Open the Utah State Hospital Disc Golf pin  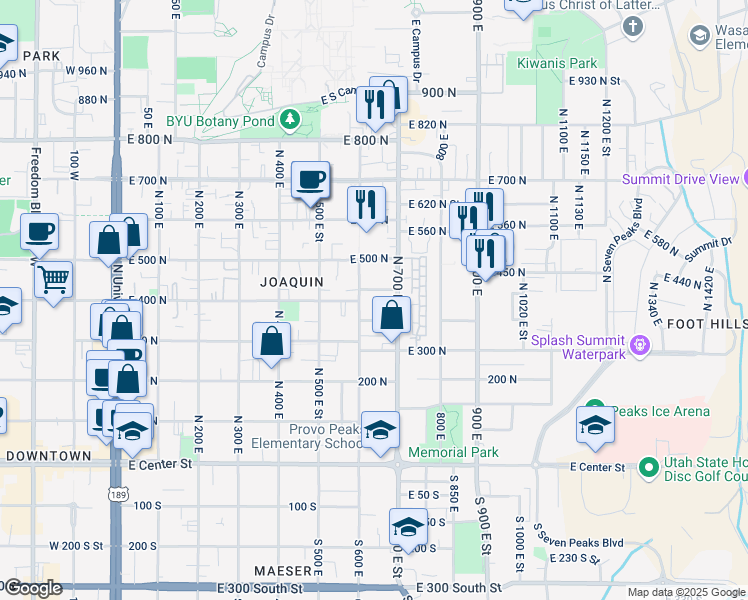point(649,467)
